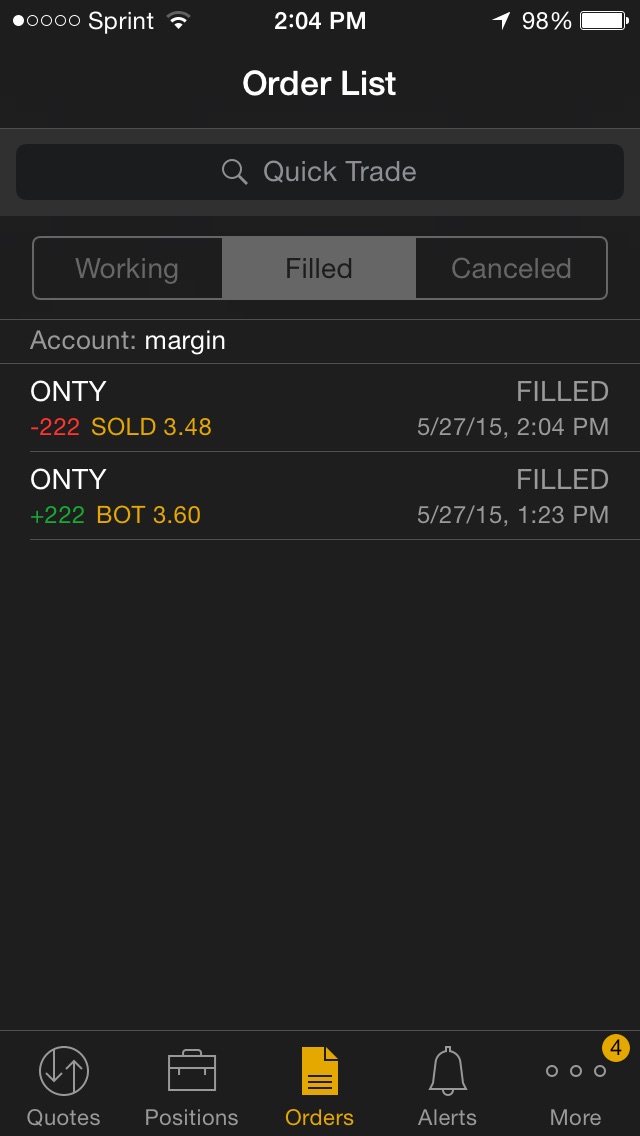Show the Canceled orders segment

coord(511,268)
